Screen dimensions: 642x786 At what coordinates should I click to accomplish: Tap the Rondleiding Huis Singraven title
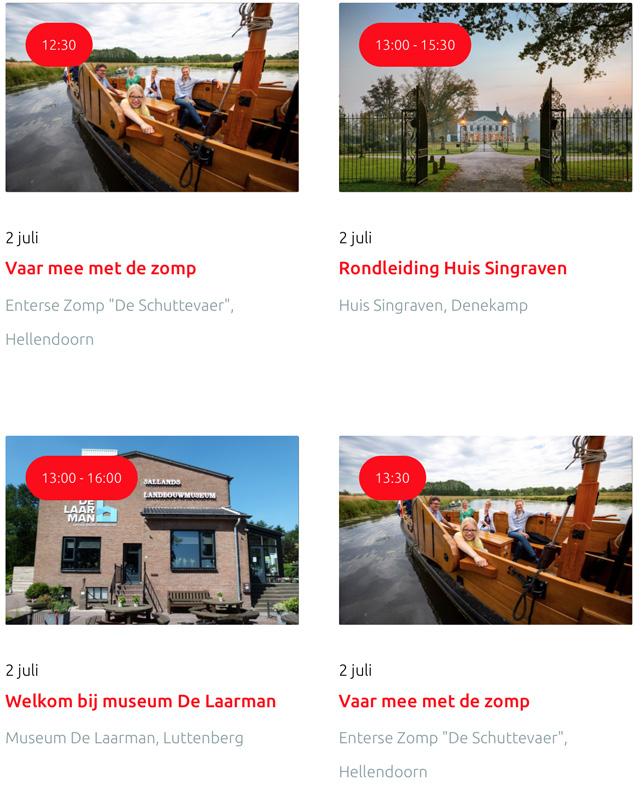tap(452, 268)
